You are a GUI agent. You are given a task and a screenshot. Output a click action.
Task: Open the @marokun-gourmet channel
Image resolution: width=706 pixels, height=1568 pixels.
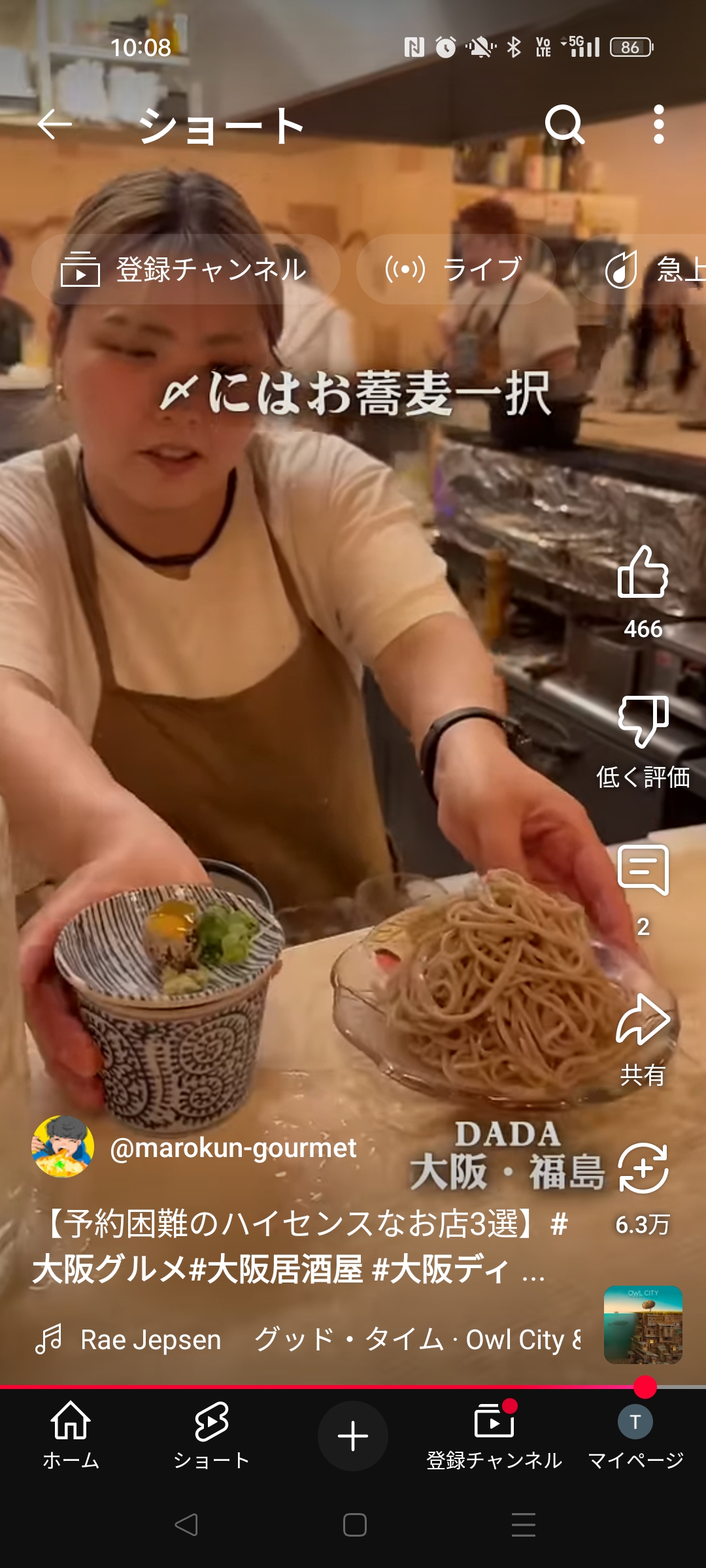233,1148
